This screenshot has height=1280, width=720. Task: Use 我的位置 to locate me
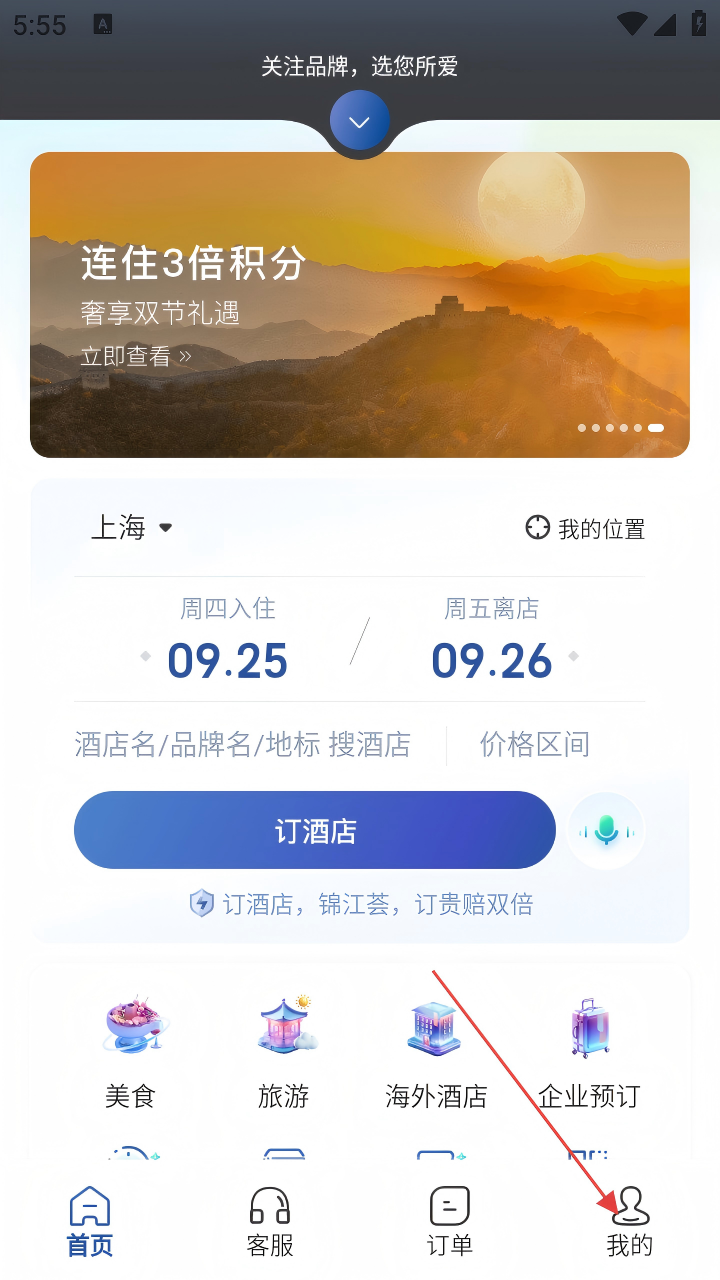click(x=586, y=528)
